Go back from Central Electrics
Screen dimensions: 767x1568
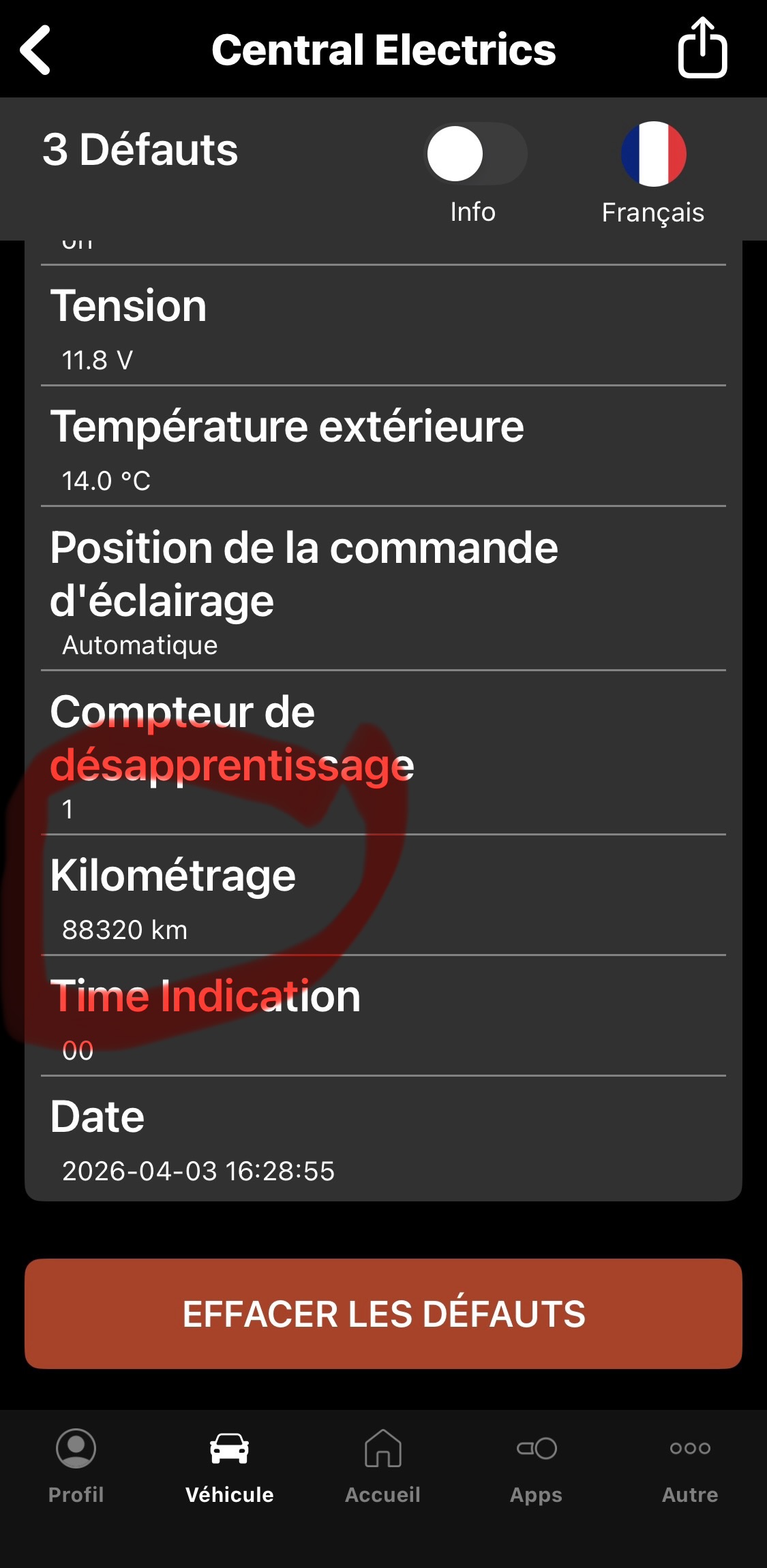[35, 50]
